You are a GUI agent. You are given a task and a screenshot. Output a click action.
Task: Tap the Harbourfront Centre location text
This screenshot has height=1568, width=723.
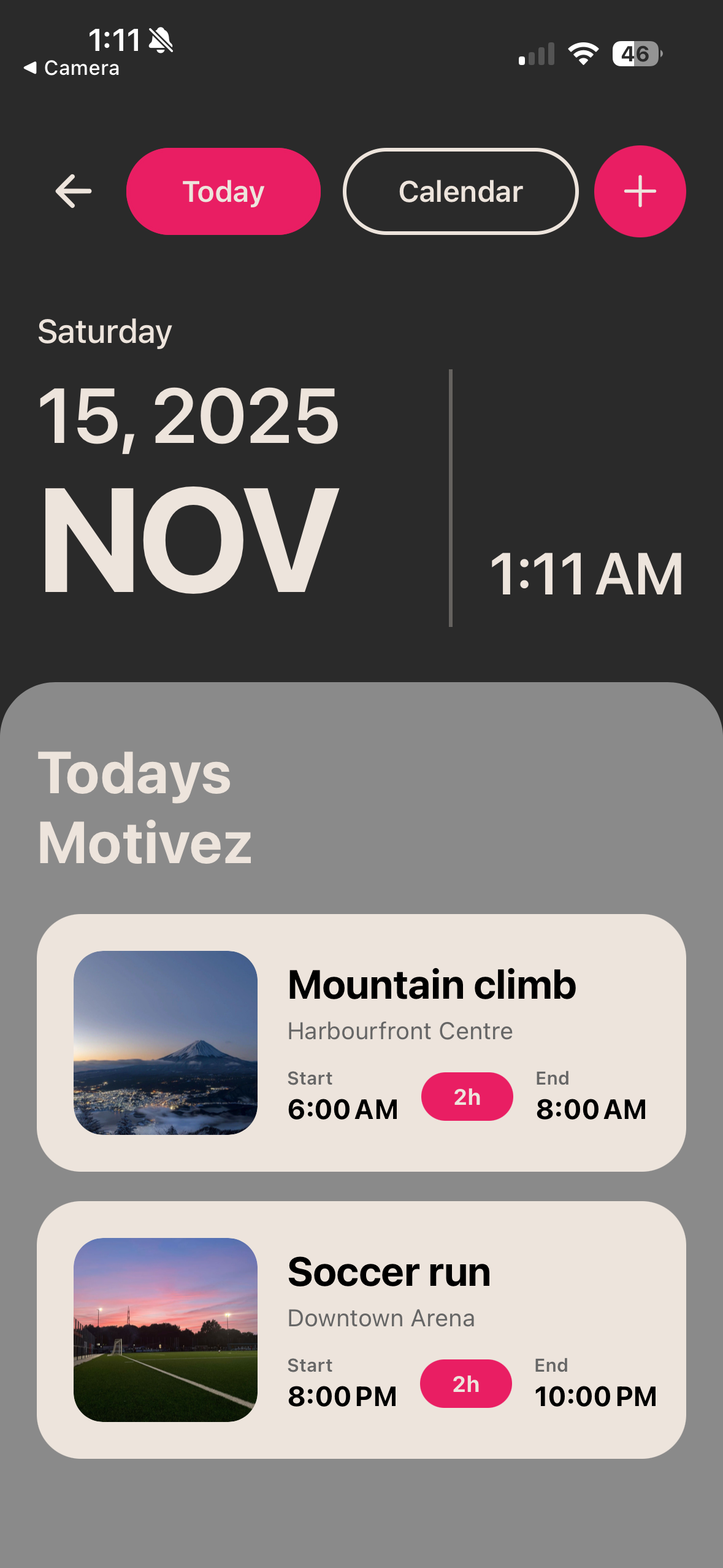[x=400, y=1031]
